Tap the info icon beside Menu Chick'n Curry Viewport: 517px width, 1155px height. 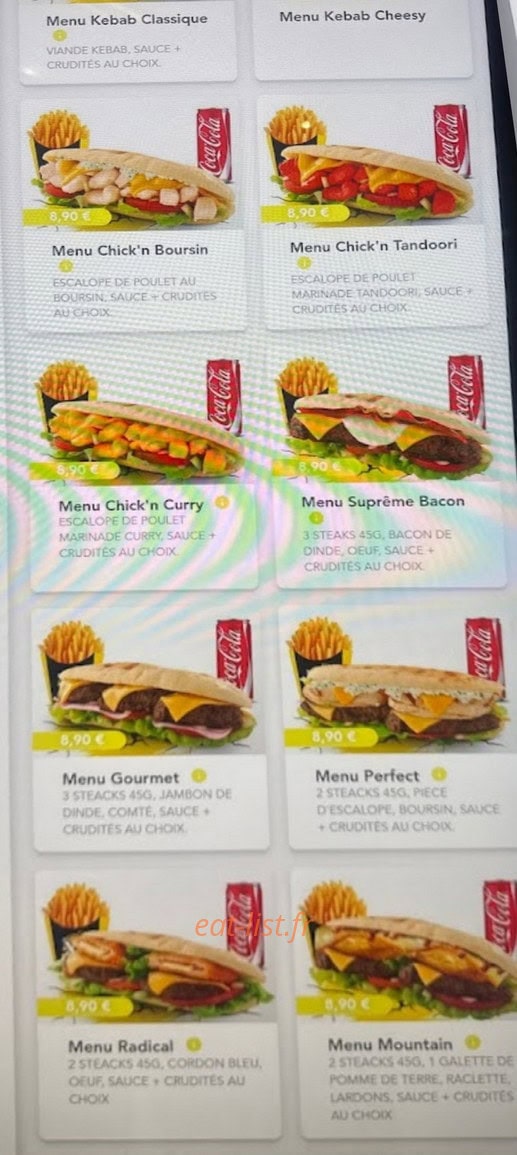click(x=222, y=502)
